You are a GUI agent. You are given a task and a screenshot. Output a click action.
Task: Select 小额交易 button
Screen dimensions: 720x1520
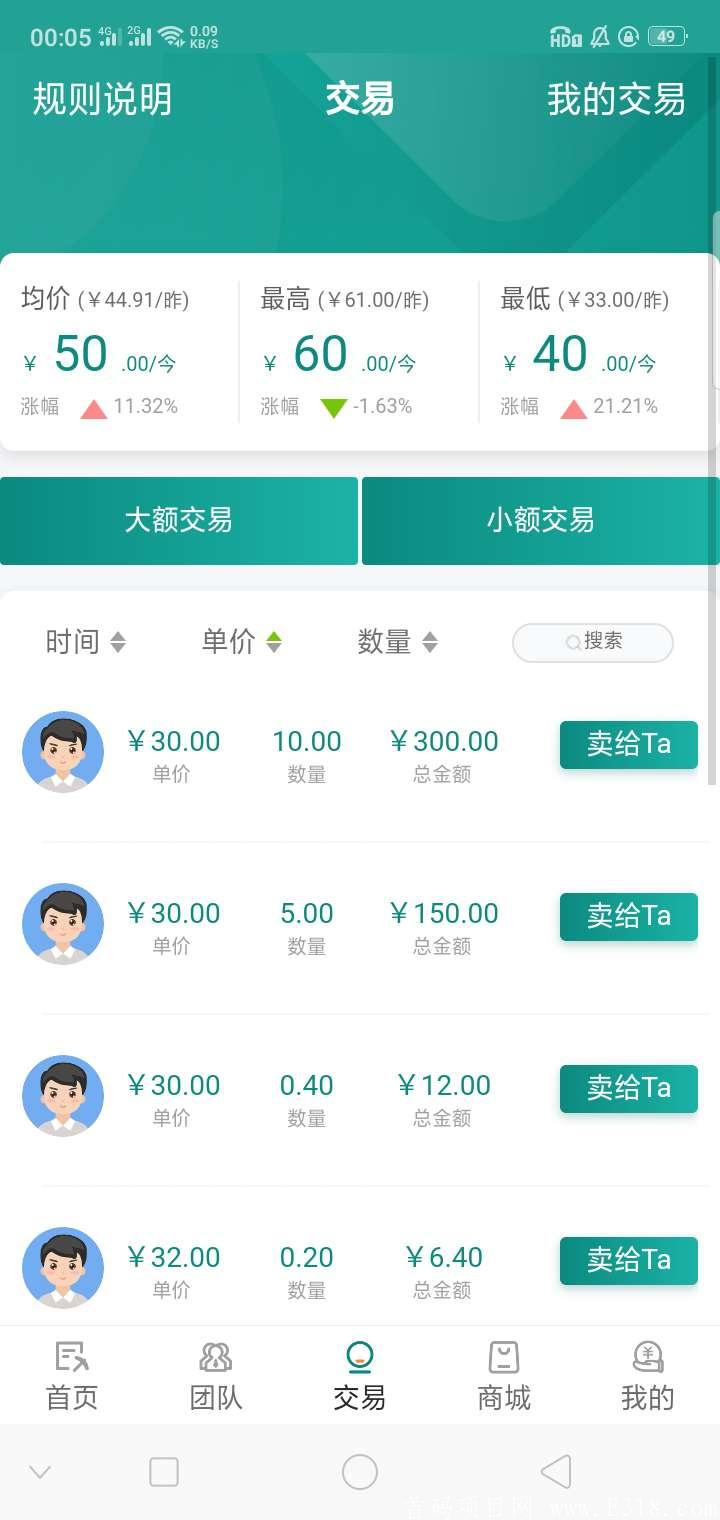click(540, 520)
